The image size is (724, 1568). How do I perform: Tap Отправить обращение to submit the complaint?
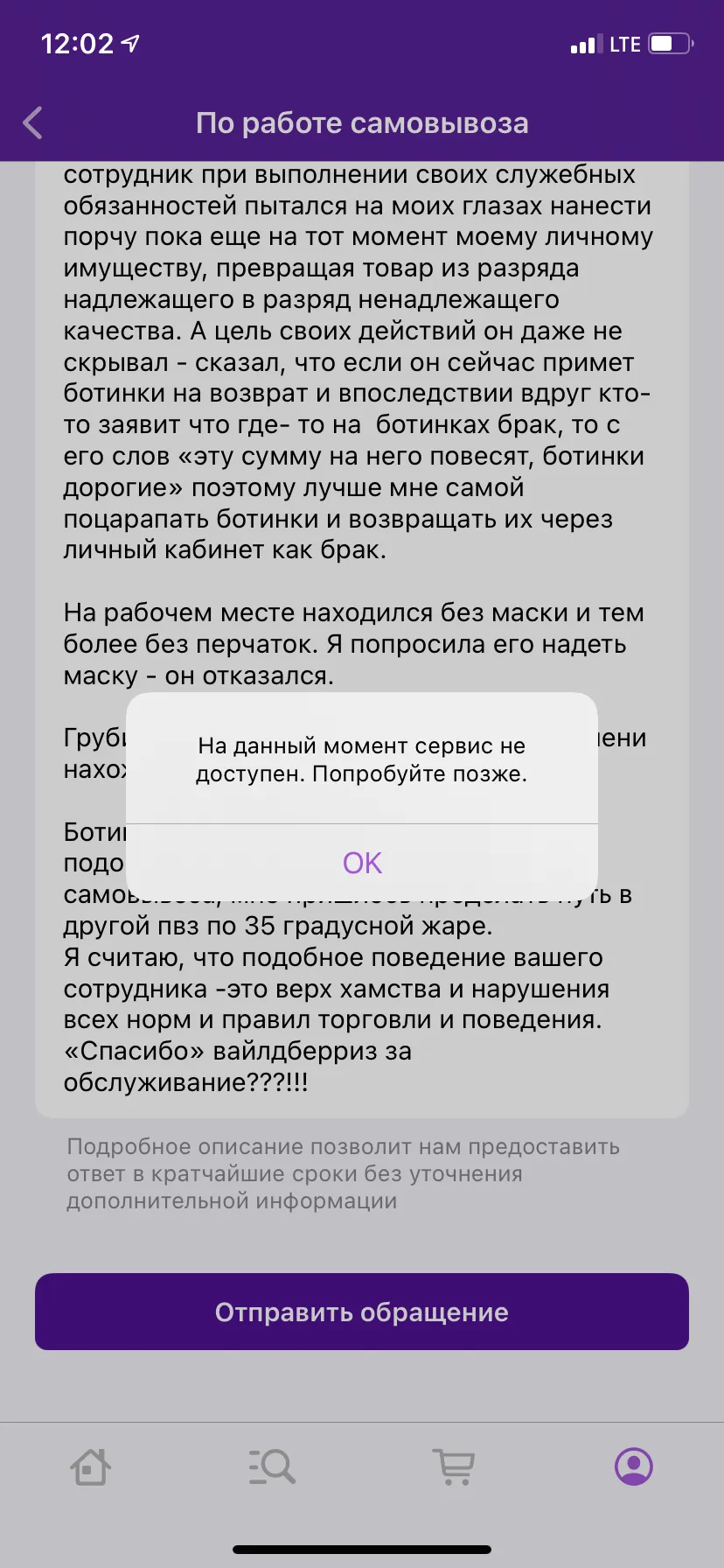(362, 1312)
